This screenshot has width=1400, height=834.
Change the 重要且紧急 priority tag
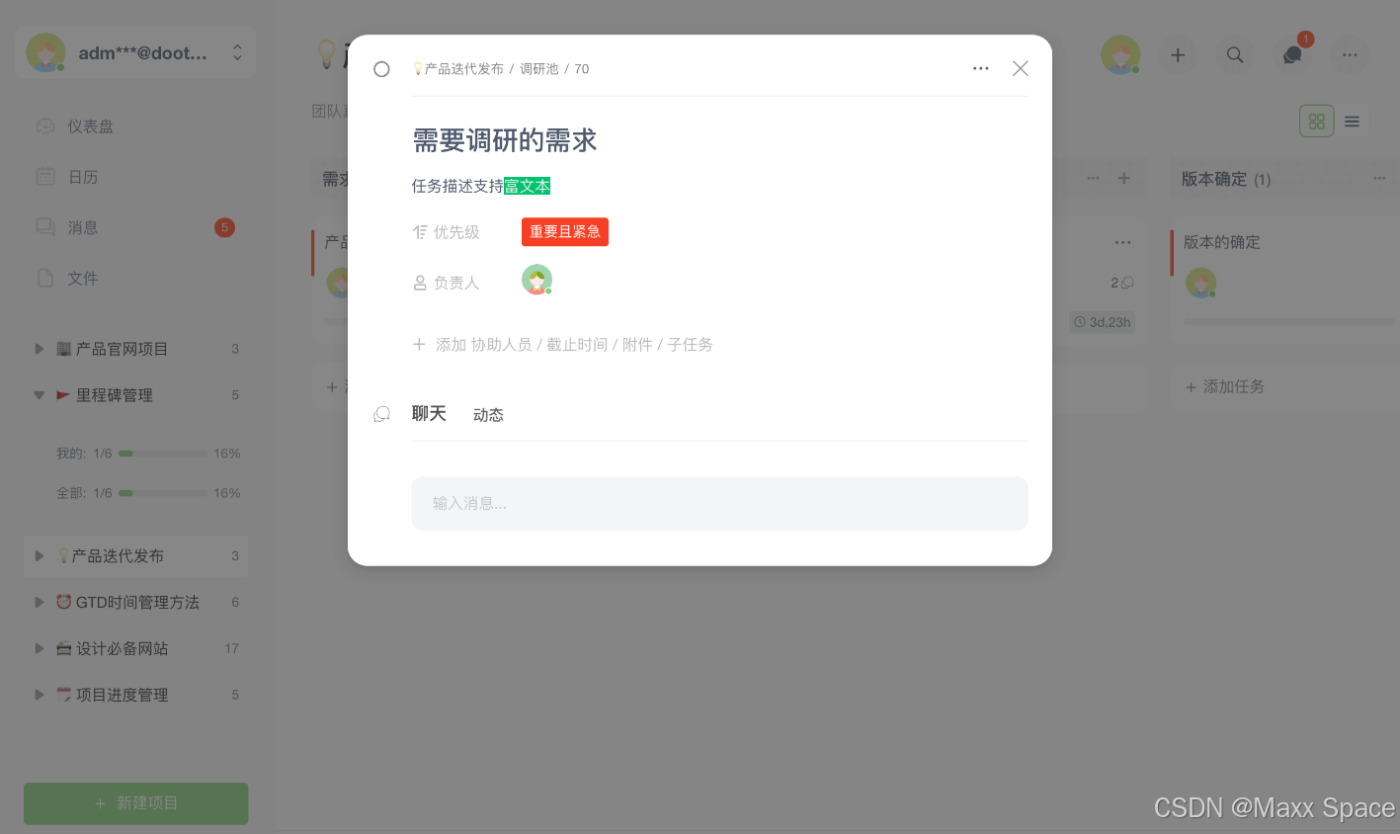tap(564, 232)
